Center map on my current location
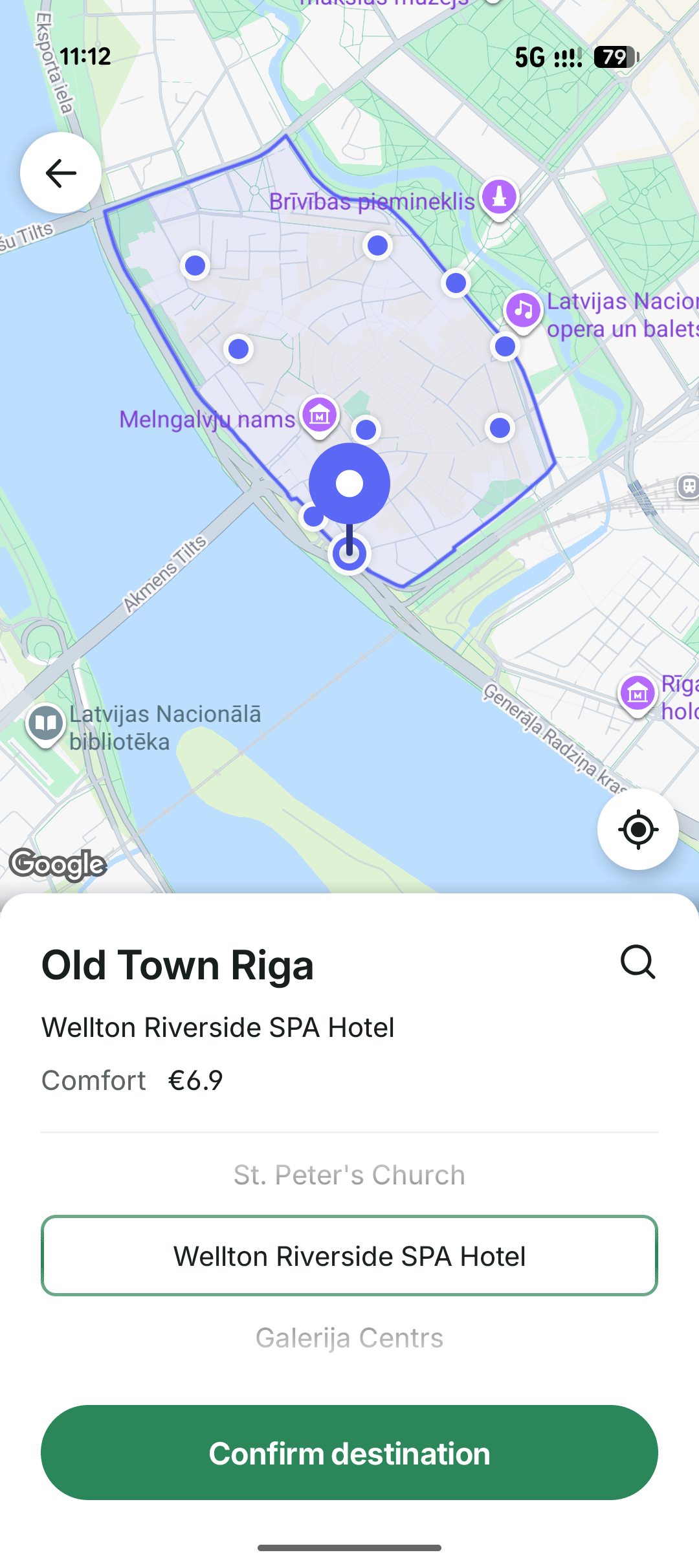This screenshot has height=1568, width=699. click(x=638, y=829)
